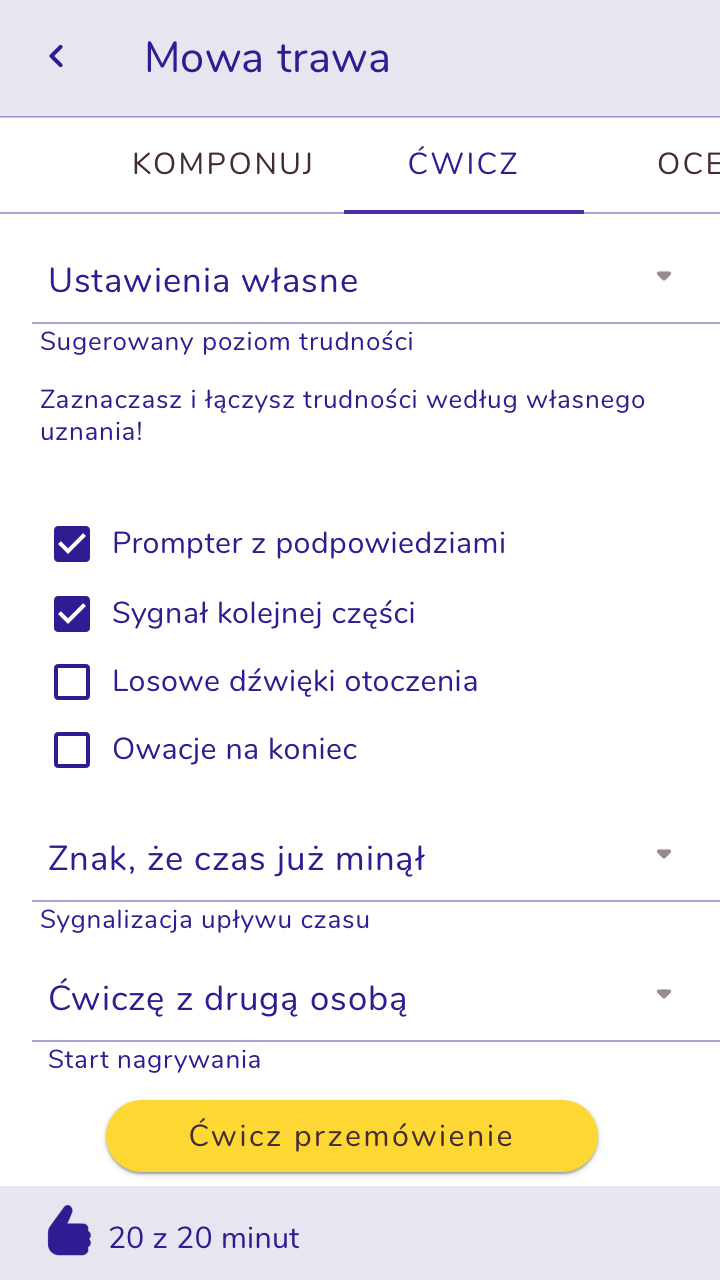
Task: Uncheck Prompter z podpowiedziami
Action: click(x=72, y=544)
